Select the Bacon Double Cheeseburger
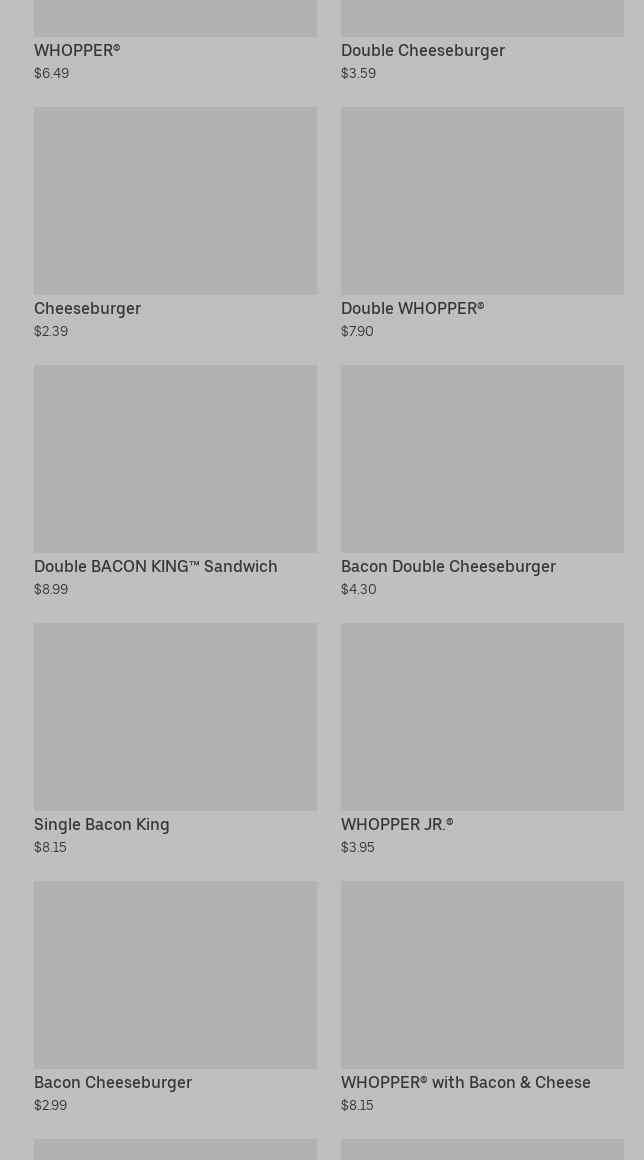644x1160 pixels. pyautogui.click(x=482, y=482)
